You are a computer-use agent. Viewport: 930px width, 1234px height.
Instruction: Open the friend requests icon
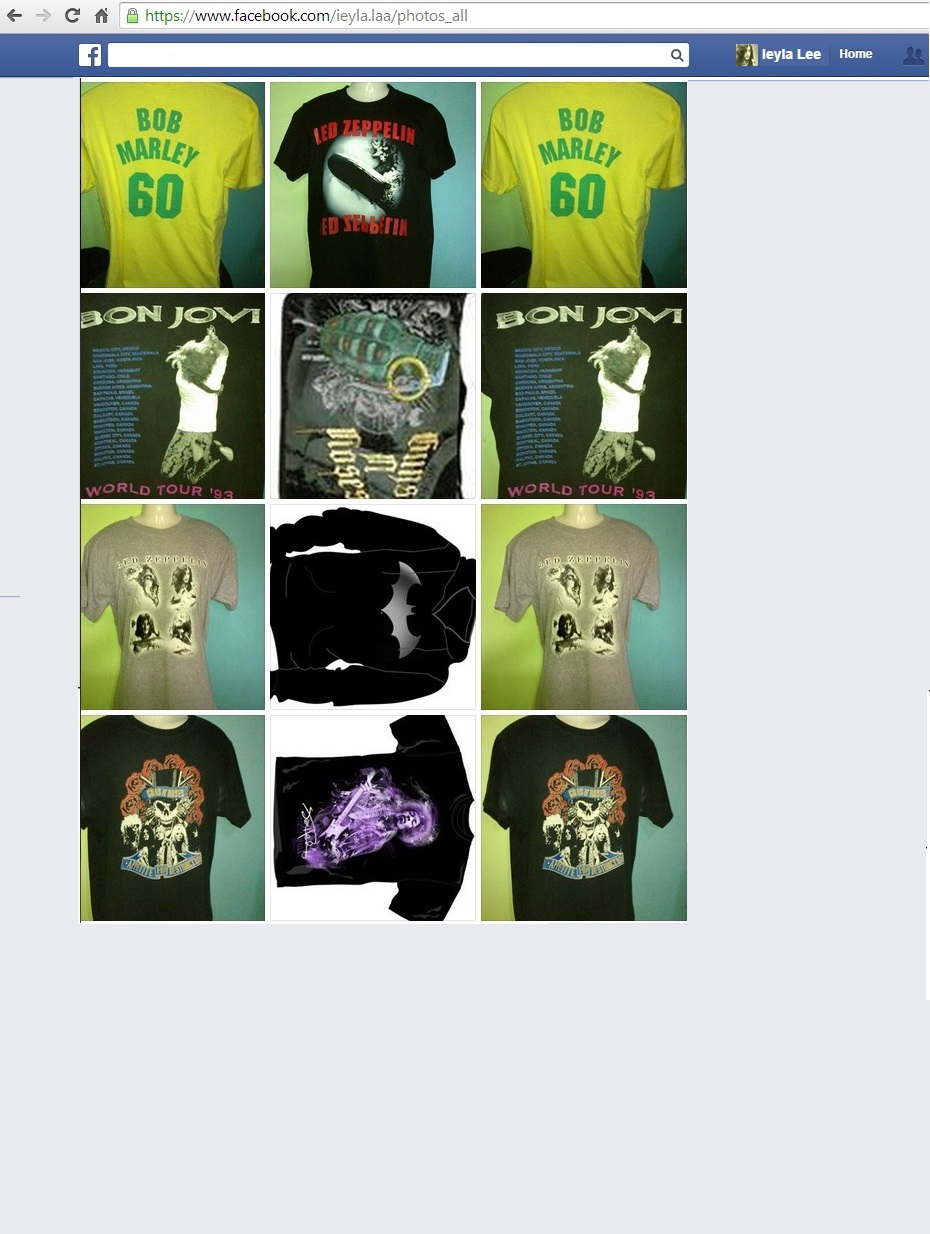click(x=912, y=56)
